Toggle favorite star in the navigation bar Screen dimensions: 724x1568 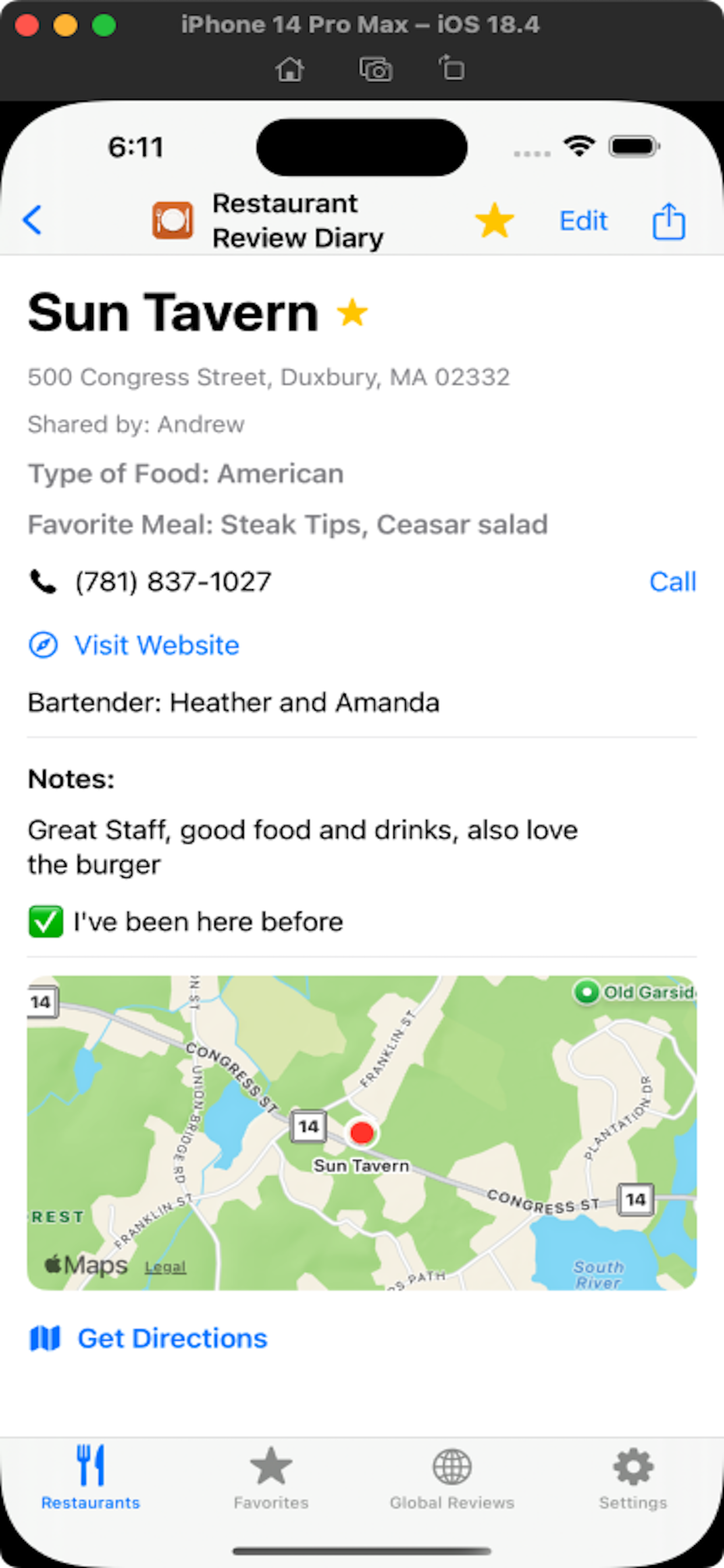point(494,220)
